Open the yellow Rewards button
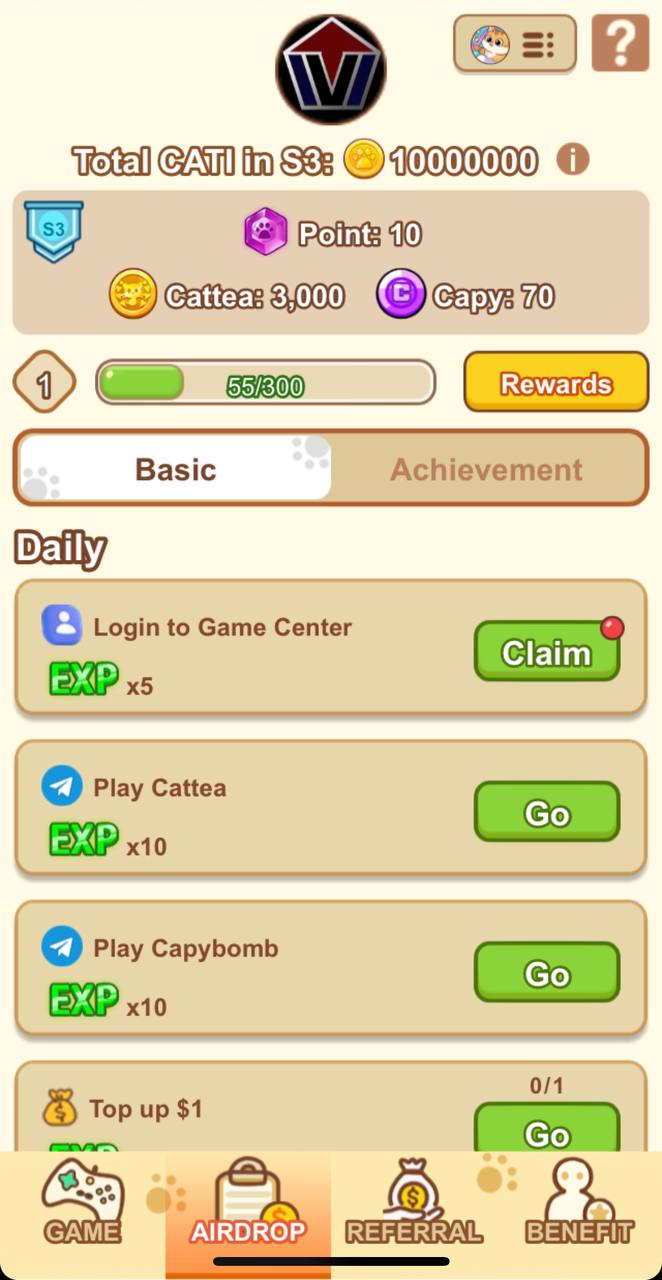The height and width of the screenshot is (1280, 662). pyautogui.click(x=556, y=383)
